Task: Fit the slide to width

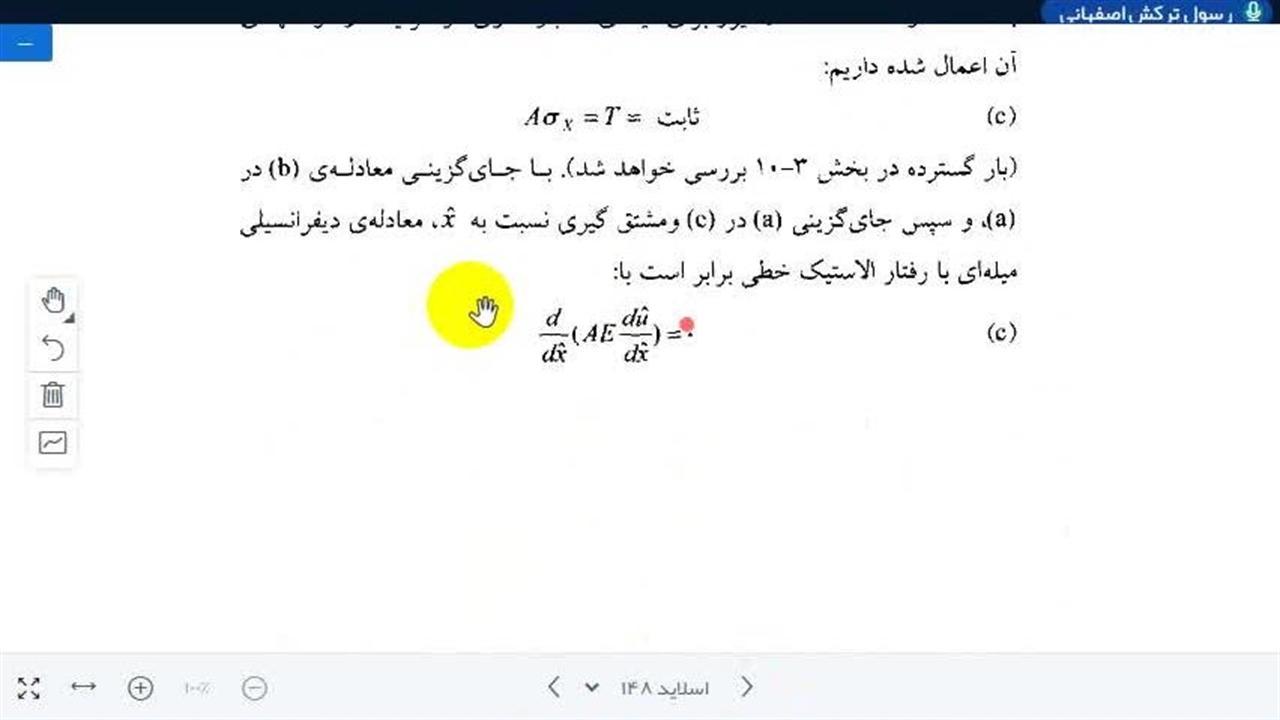Action: coord(84,687)
